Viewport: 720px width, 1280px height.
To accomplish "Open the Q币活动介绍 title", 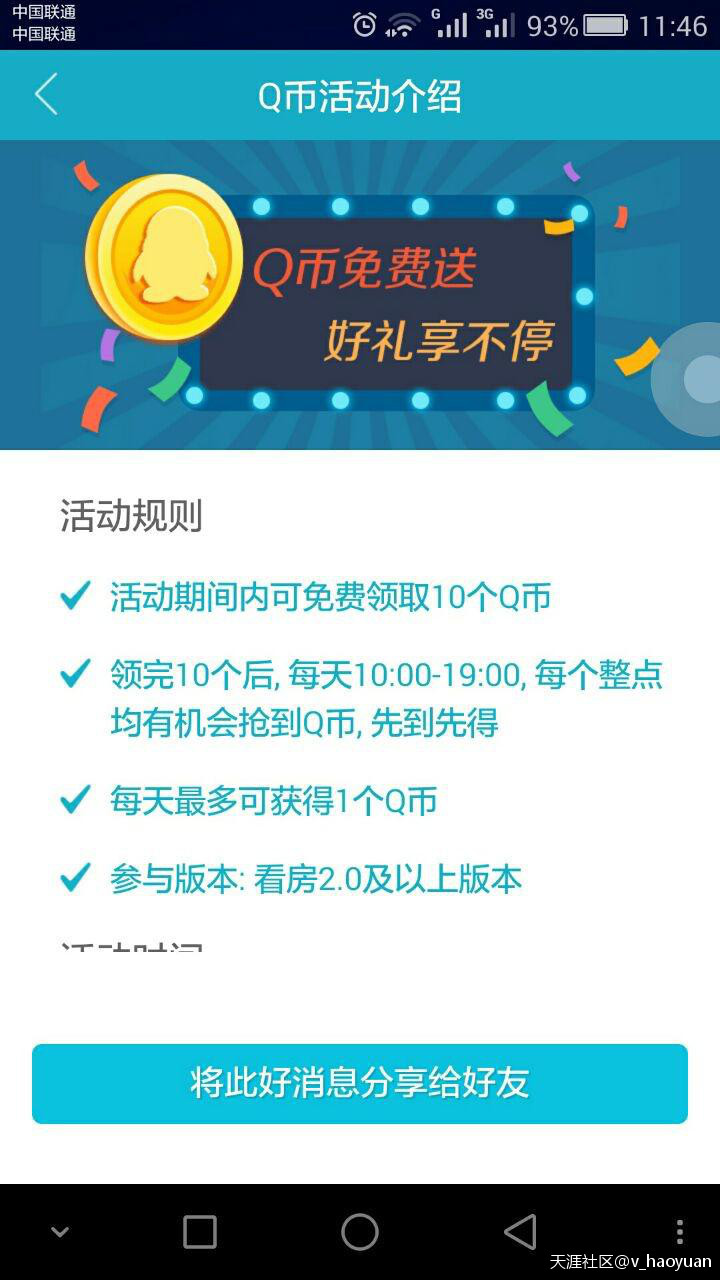I will point(360,95).
